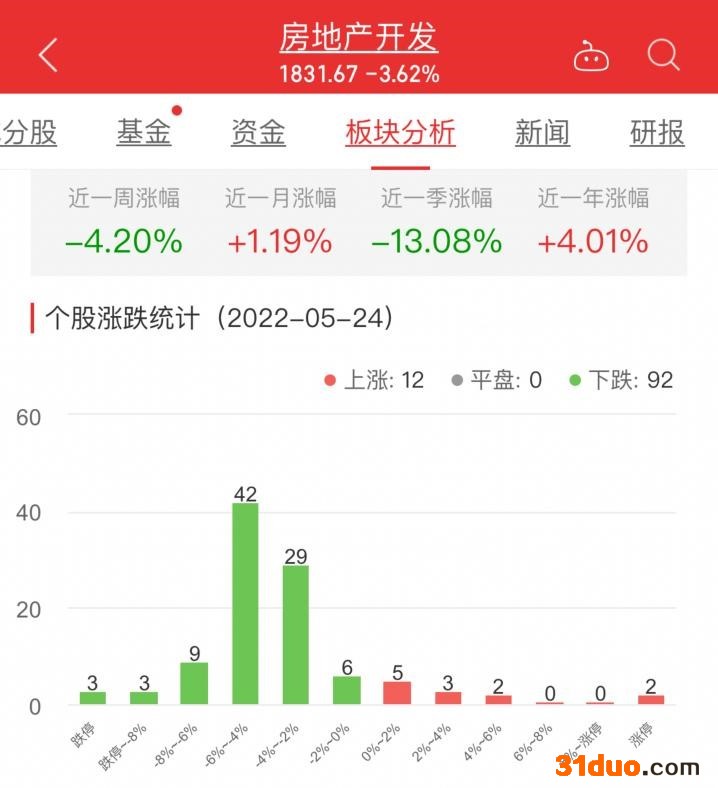Go back using the header arrow
Viewport: 718px width, 788px height.
48,55
